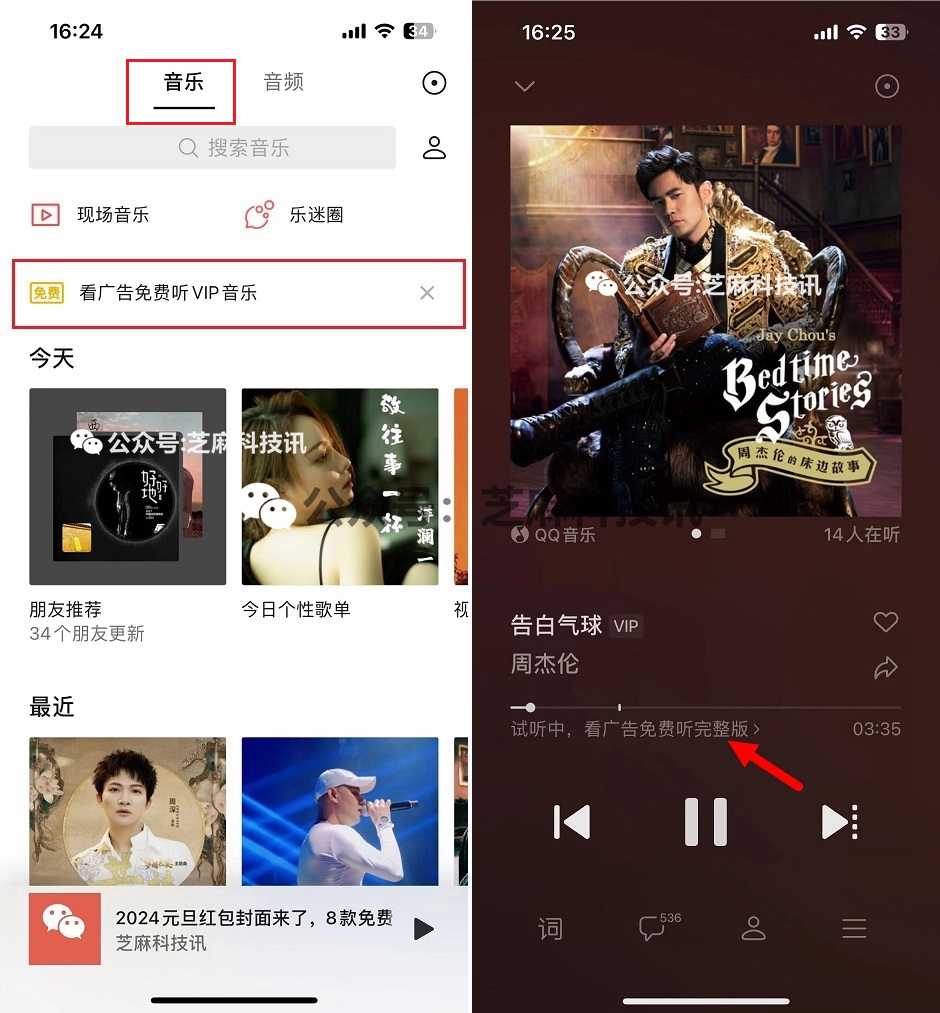Image resolution: width=940 pixels, height=1013 pixels.
Task: Open the comments with 536 count
Action: tap(653, 929)
